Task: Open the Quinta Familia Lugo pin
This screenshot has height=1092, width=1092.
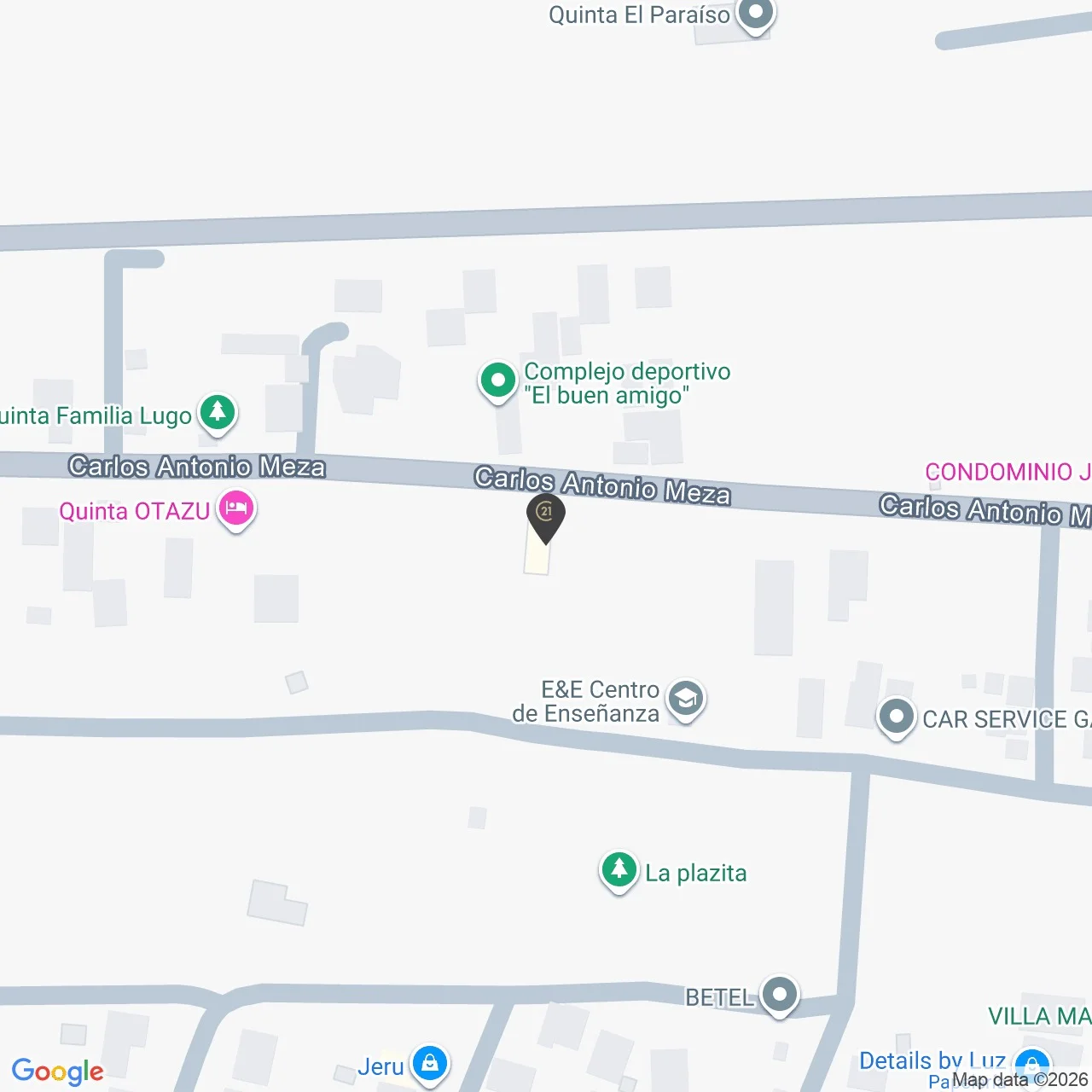Action: point(218,413)
